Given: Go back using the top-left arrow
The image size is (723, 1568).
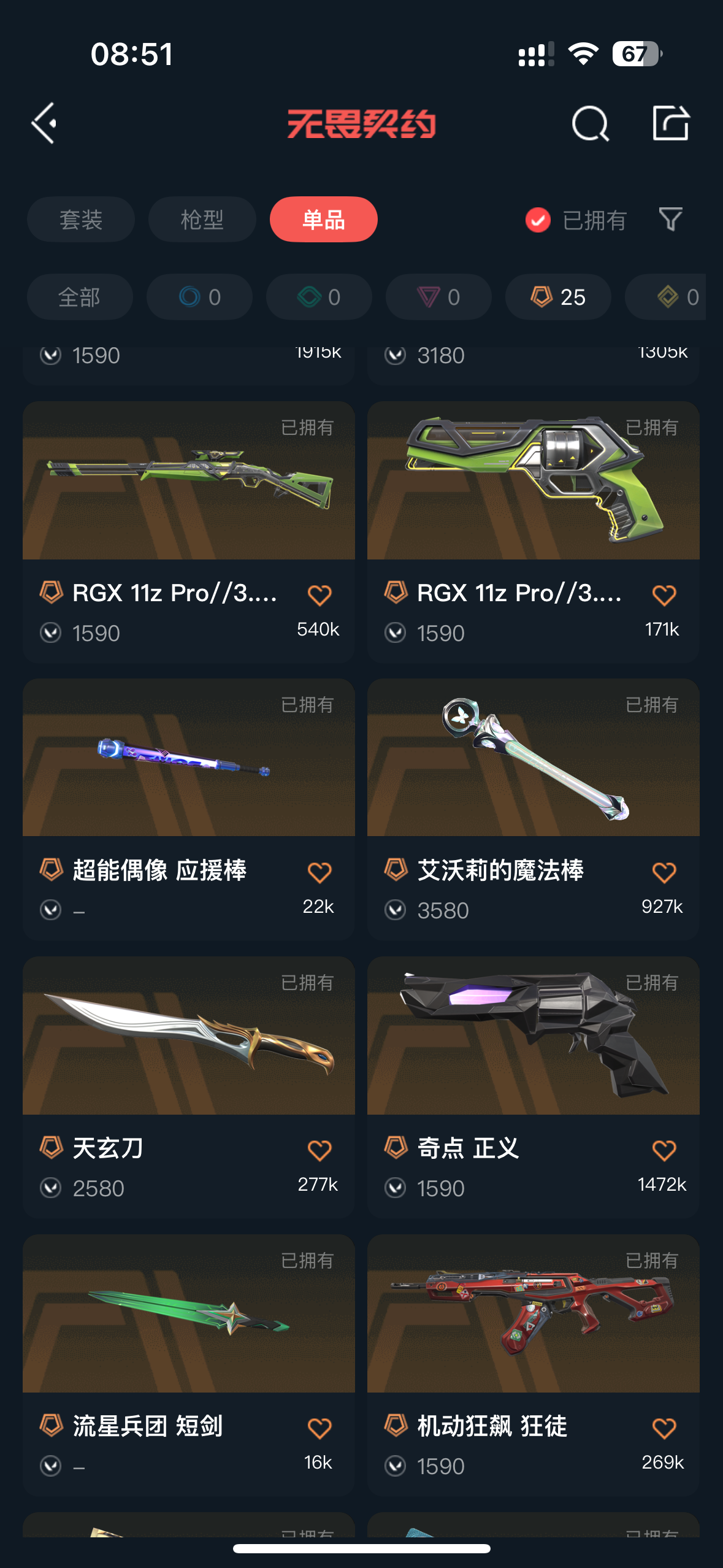Looking at the screenshot, I should [x=44, y=123].
